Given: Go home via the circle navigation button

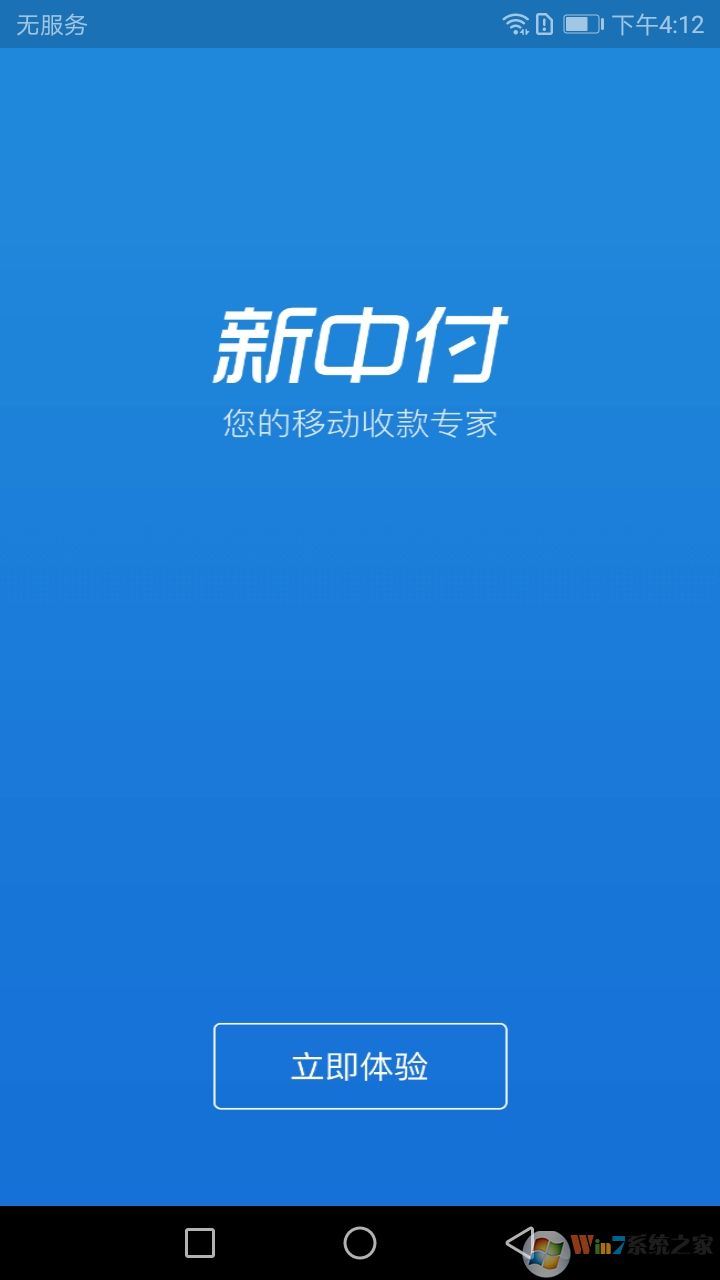Looking at the screenshot, I should click(360, 1243).
